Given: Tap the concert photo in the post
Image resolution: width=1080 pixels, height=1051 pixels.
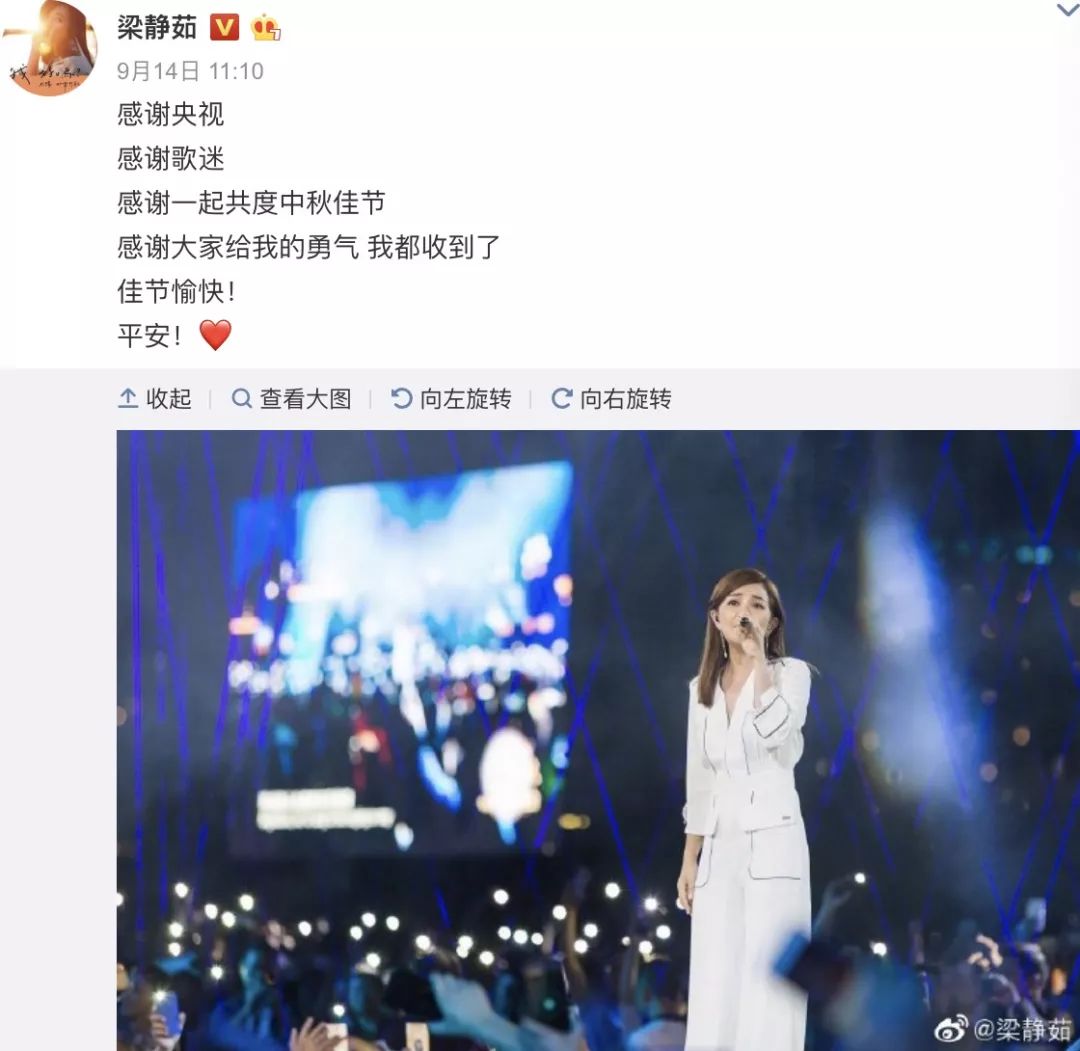Looking at the screenshot, I should click(598, 740).
